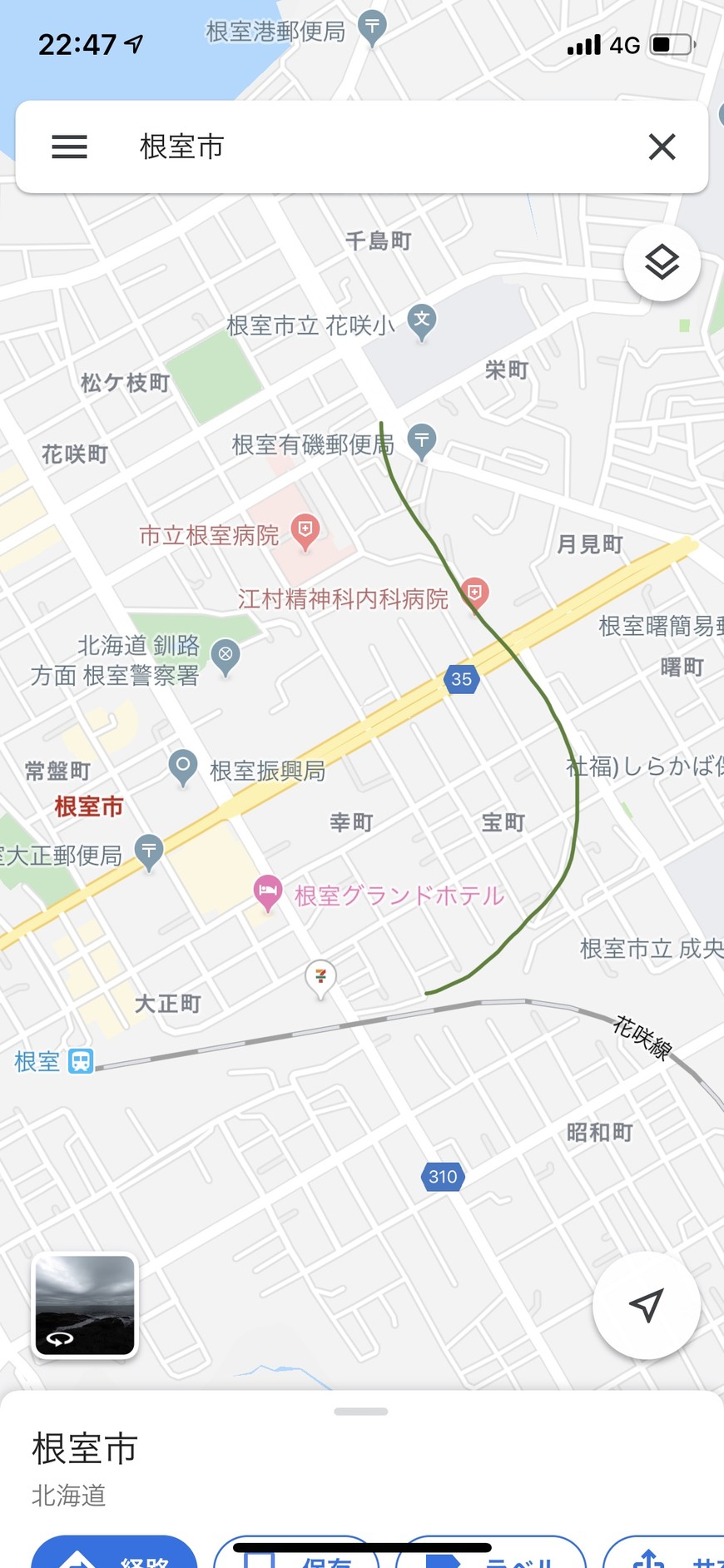
Task: Tap the convenience store pin near 大正町
Action: pyautogui.click(x=320, y=977)
